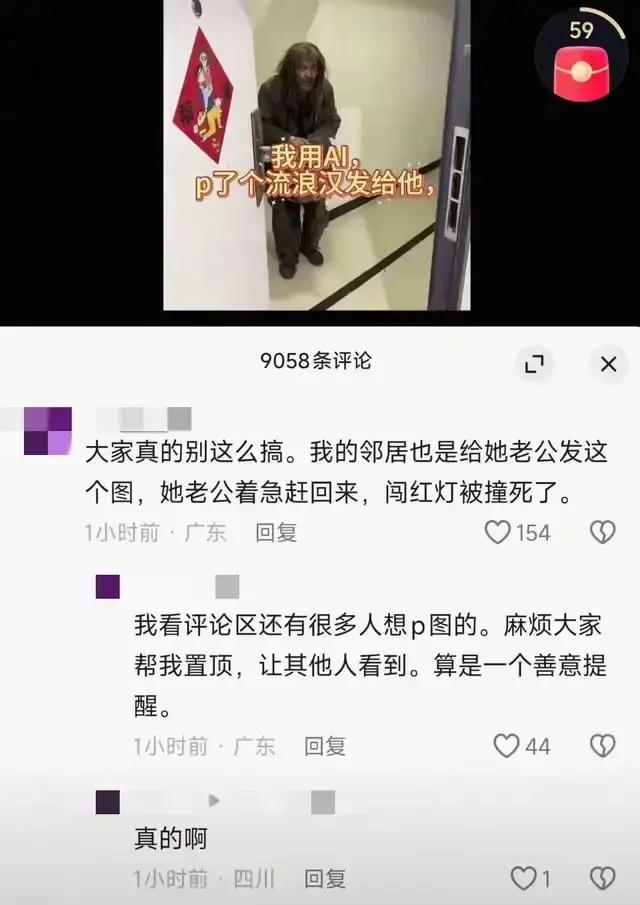Reply to the comment starting 大家真的别这么搞

tap(276, 533)
